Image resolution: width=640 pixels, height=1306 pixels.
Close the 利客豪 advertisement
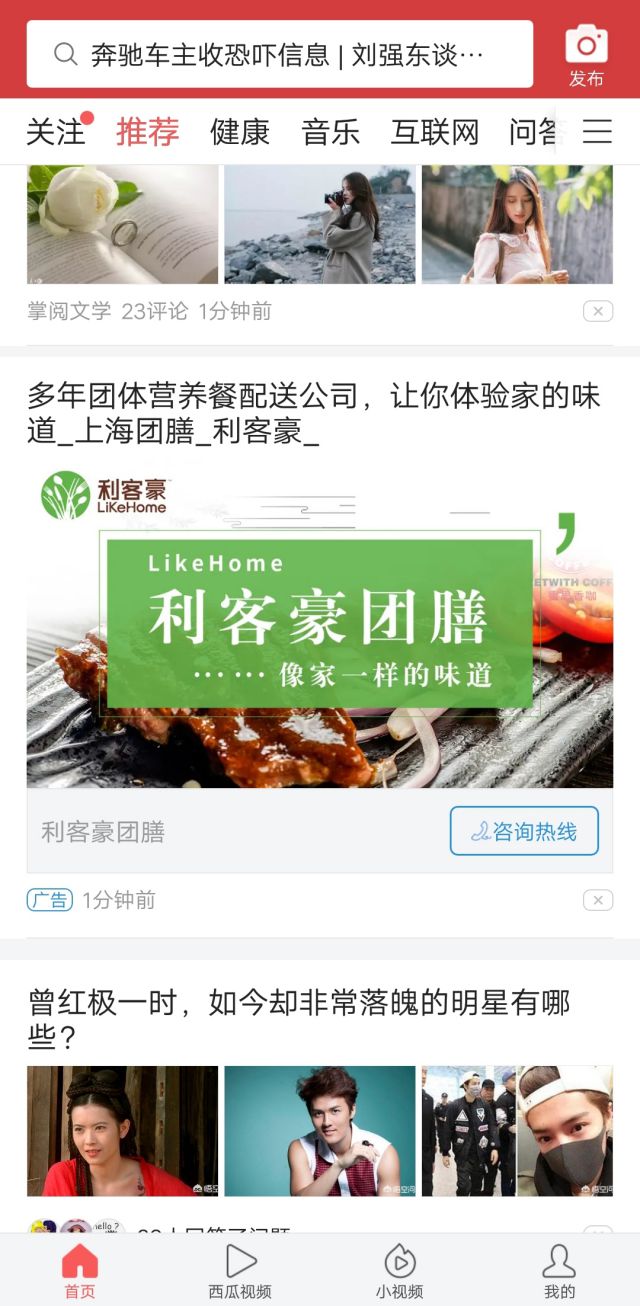click(x=597, y=901)
